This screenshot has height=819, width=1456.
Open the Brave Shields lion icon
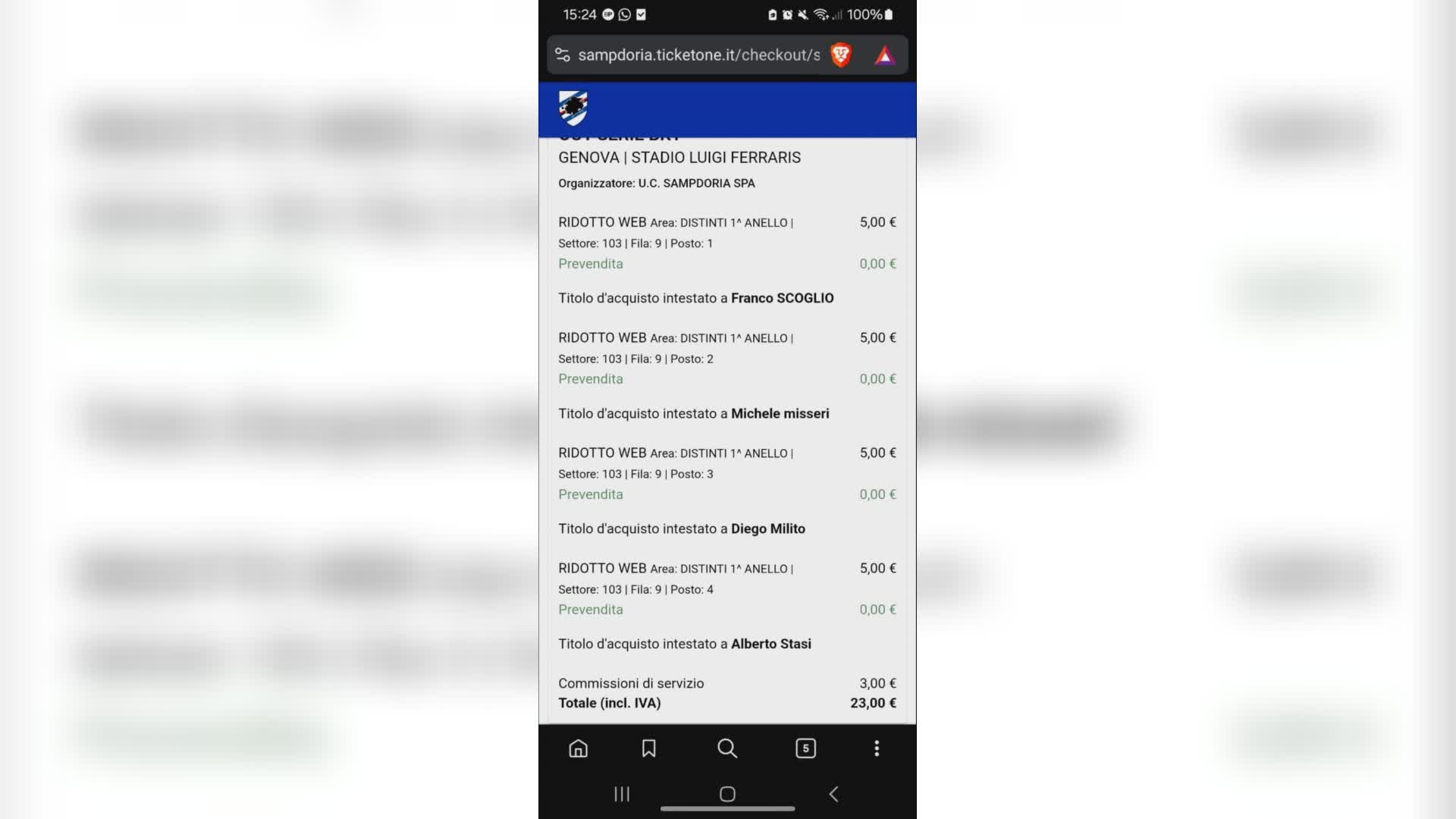[x=840, y=55]
